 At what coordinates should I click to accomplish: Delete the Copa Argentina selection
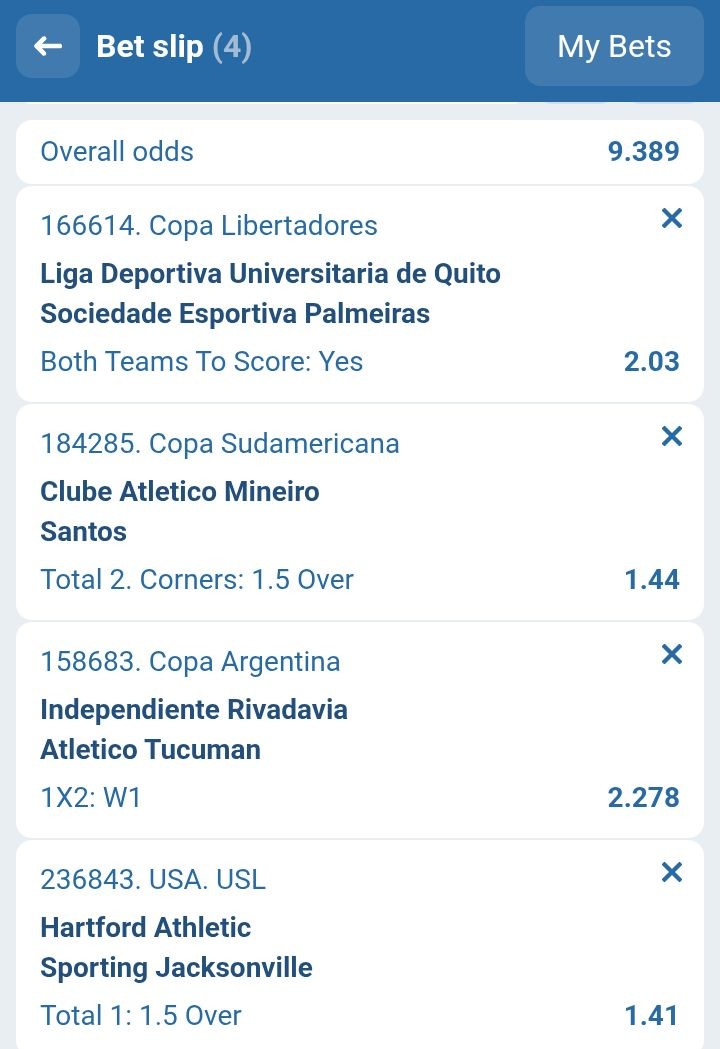click(671, 654)
